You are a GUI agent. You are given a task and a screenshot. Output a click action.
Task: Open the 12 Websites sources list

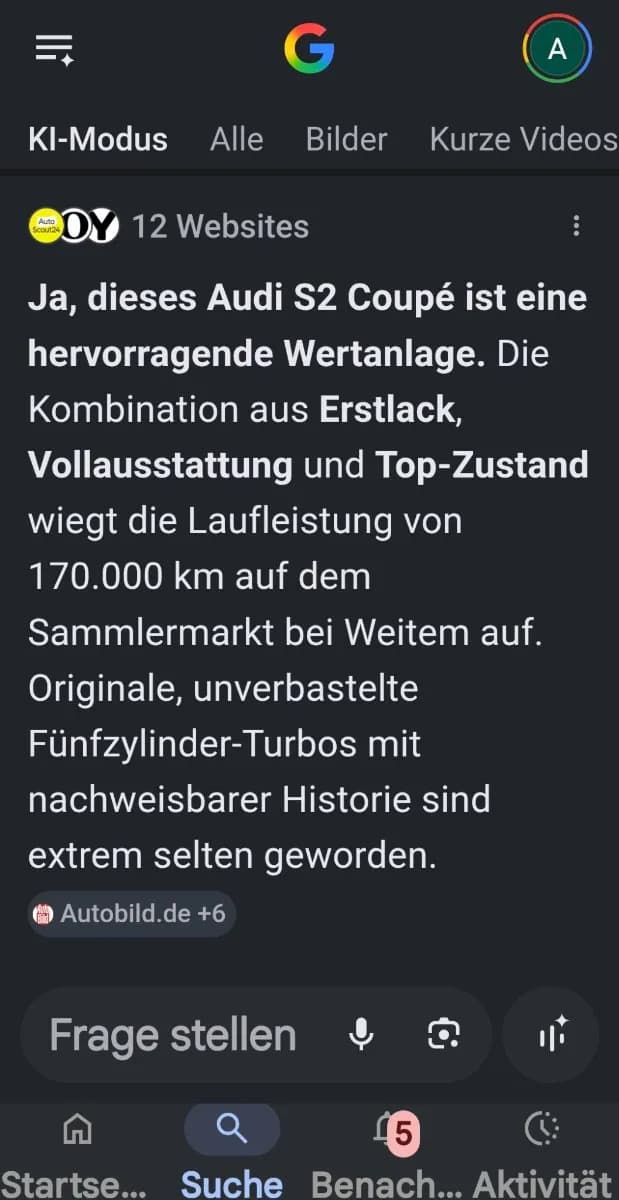click(x=168, y=227)
